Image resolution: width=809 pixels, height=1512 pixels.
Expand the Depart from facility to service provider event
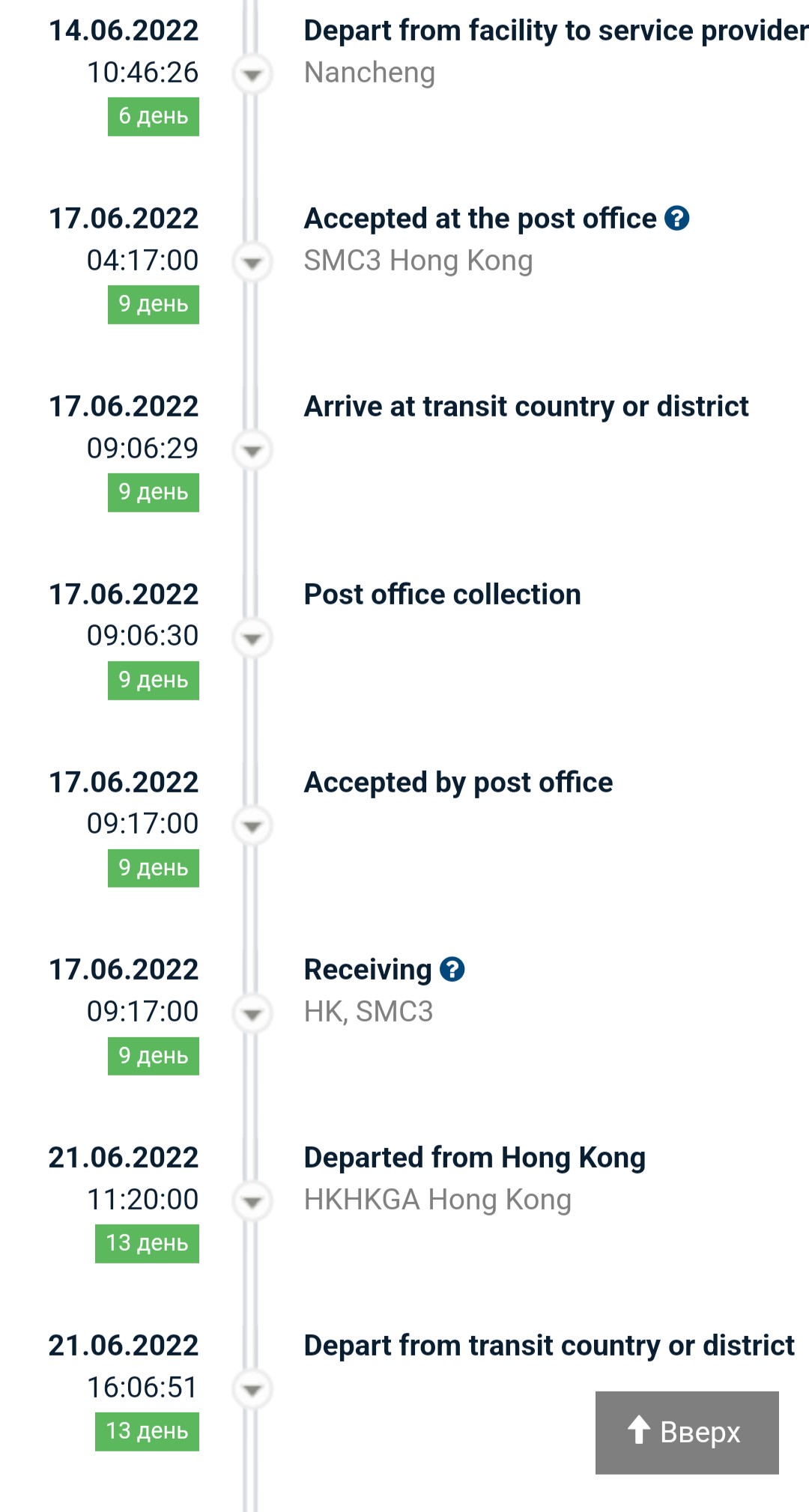252,75
